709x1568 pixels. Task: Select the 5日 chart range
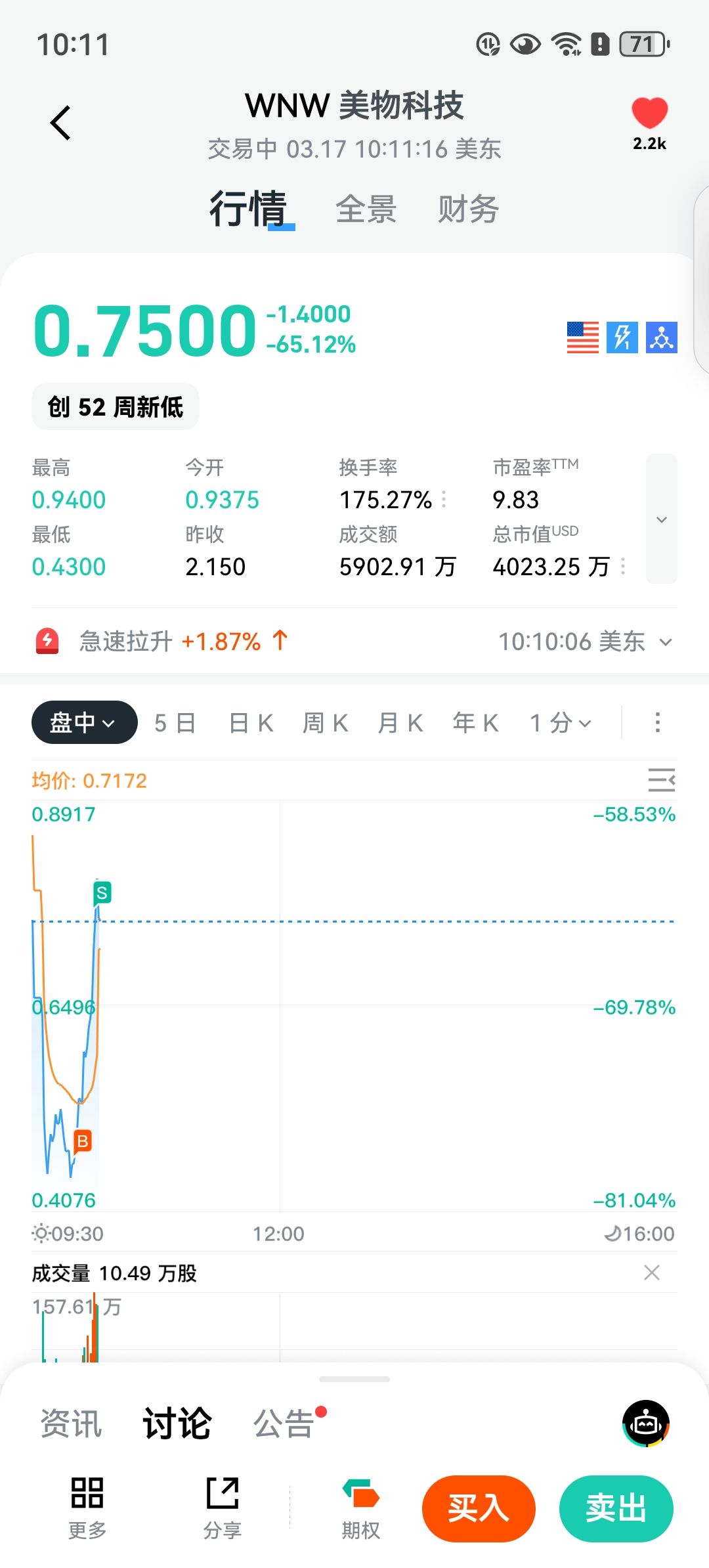175,723
